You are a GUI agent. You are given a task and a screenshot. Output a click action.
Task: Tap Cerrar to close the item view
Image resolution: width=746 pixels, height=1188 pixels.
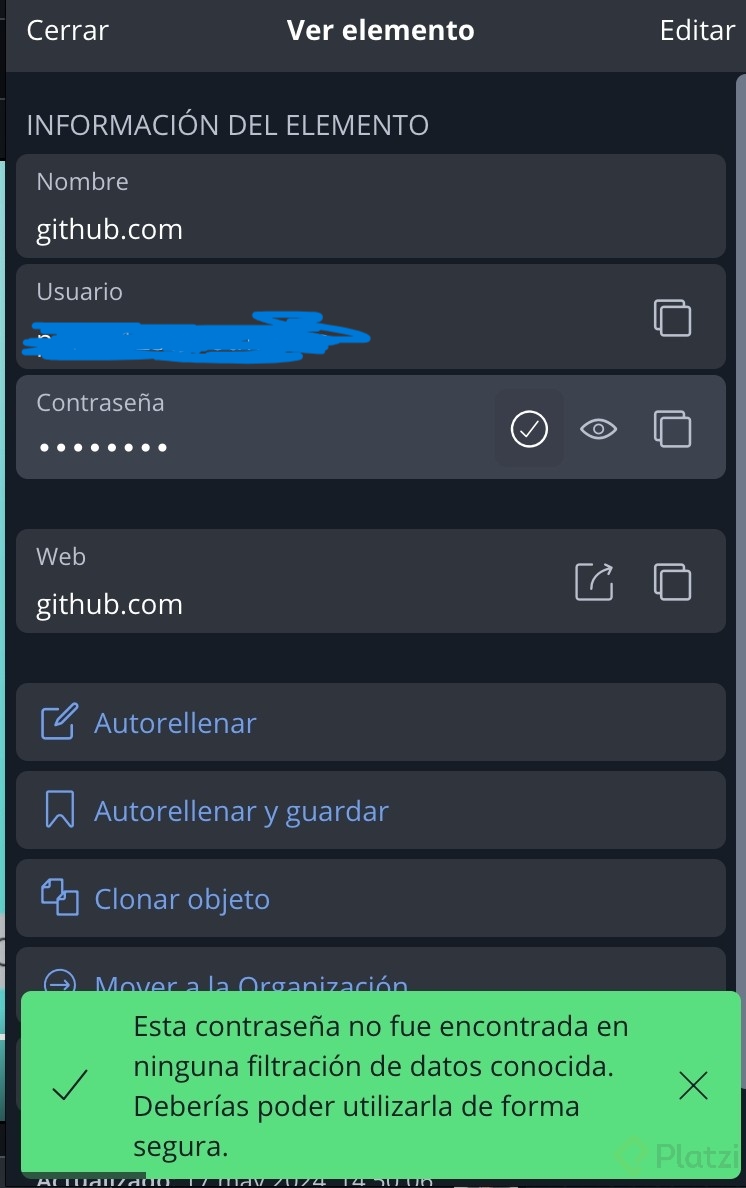coord(67,31)
